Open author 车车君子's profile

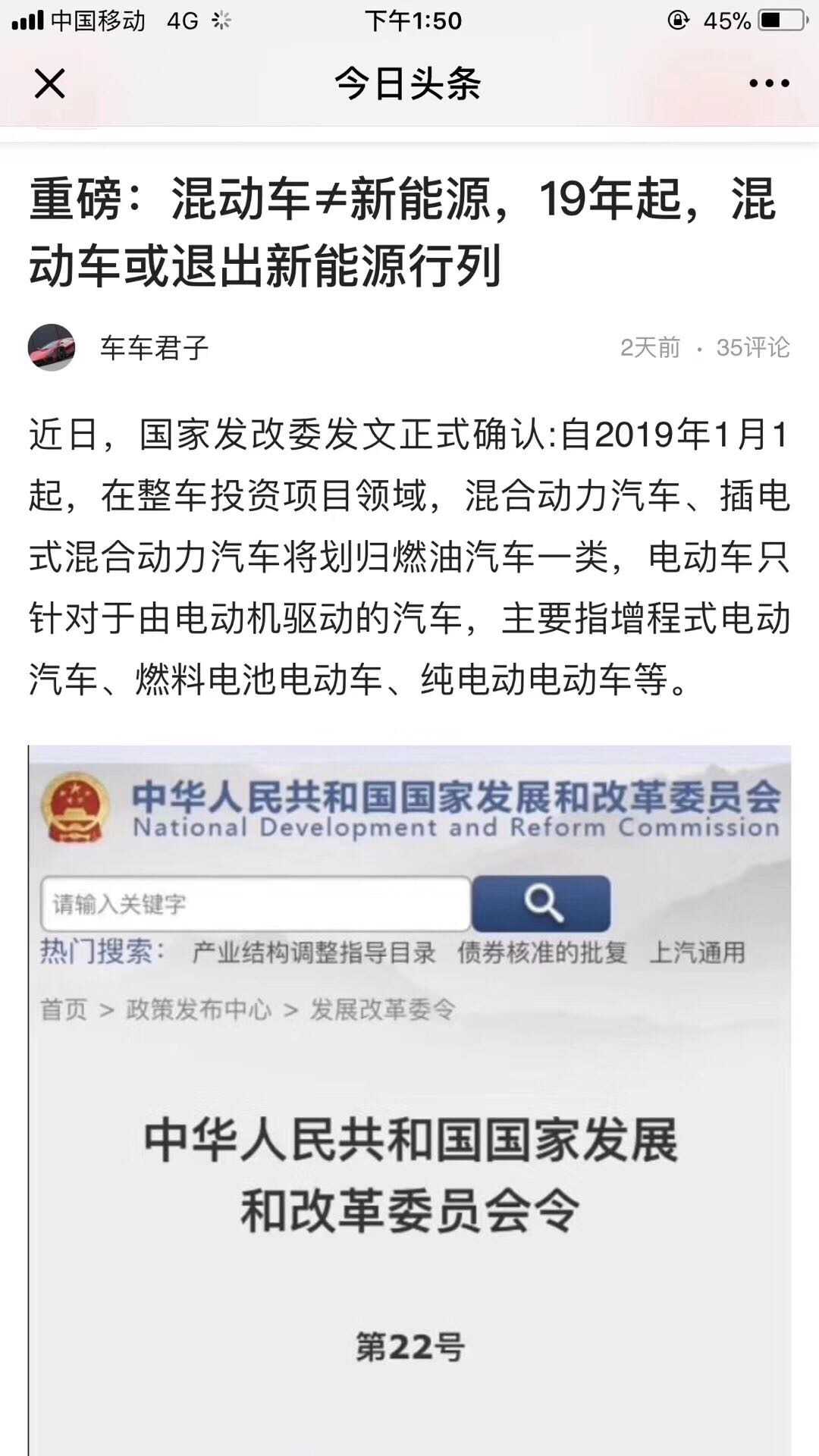[x=154, y=347]
